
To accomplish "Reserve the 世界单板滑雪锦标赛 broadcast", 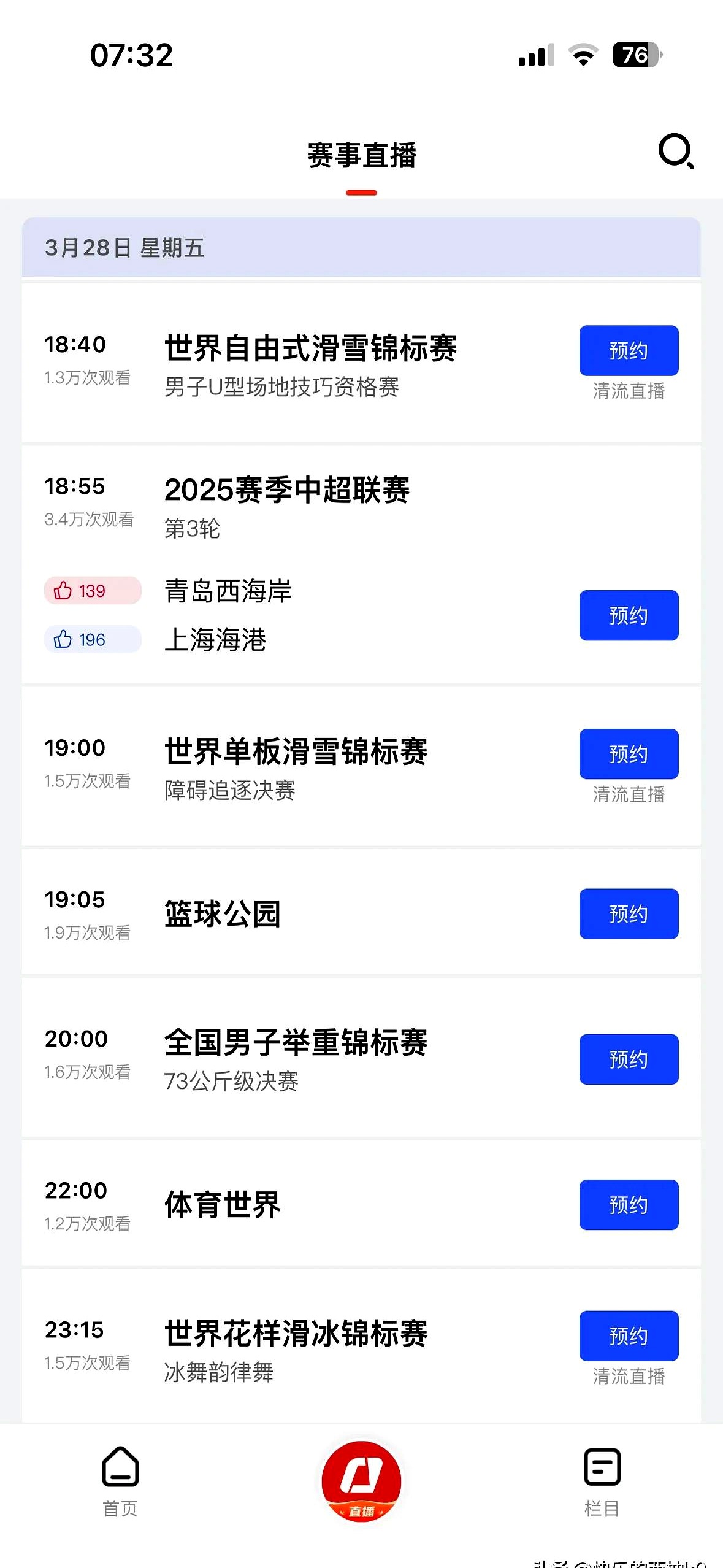I will pos(629,754).
